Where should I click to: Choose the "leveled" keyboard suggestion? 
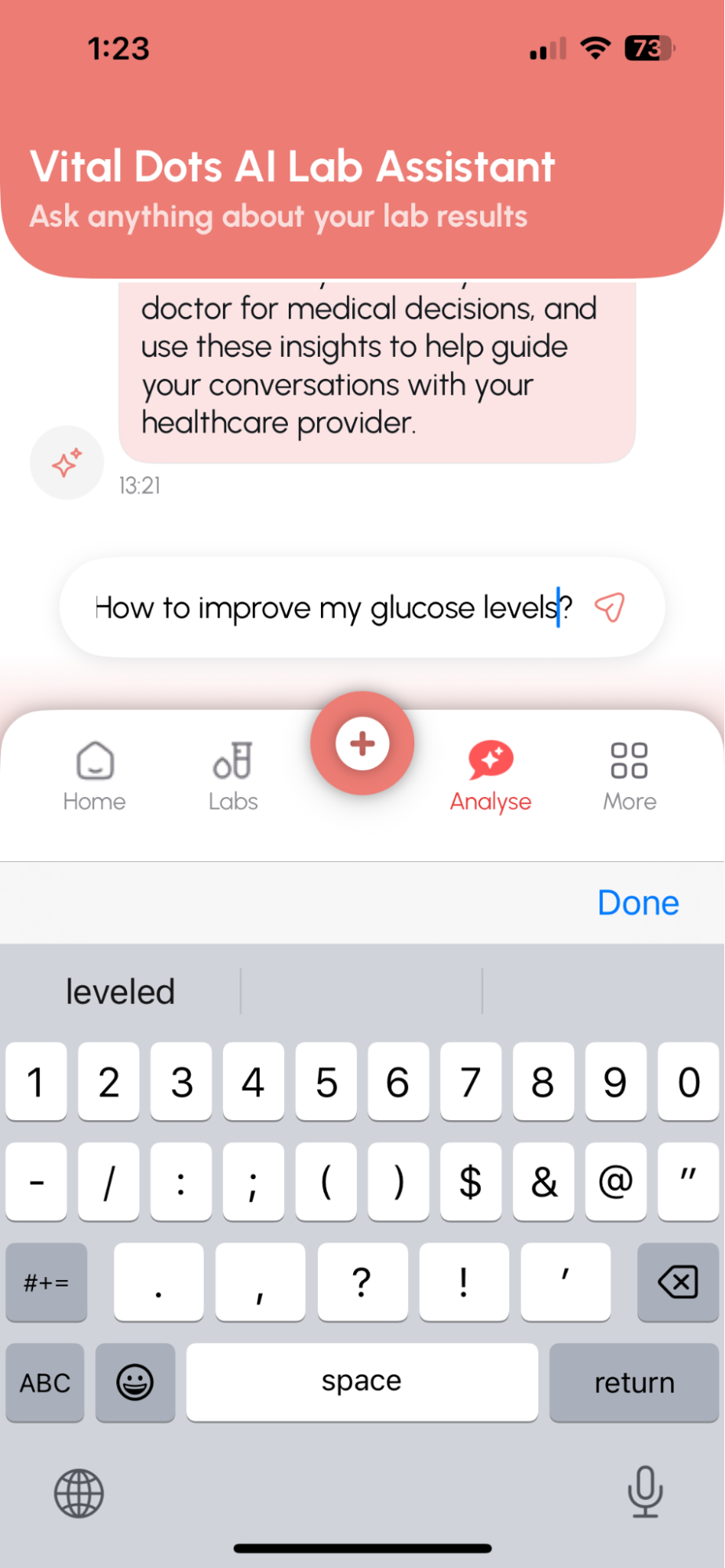pos(120,991)
